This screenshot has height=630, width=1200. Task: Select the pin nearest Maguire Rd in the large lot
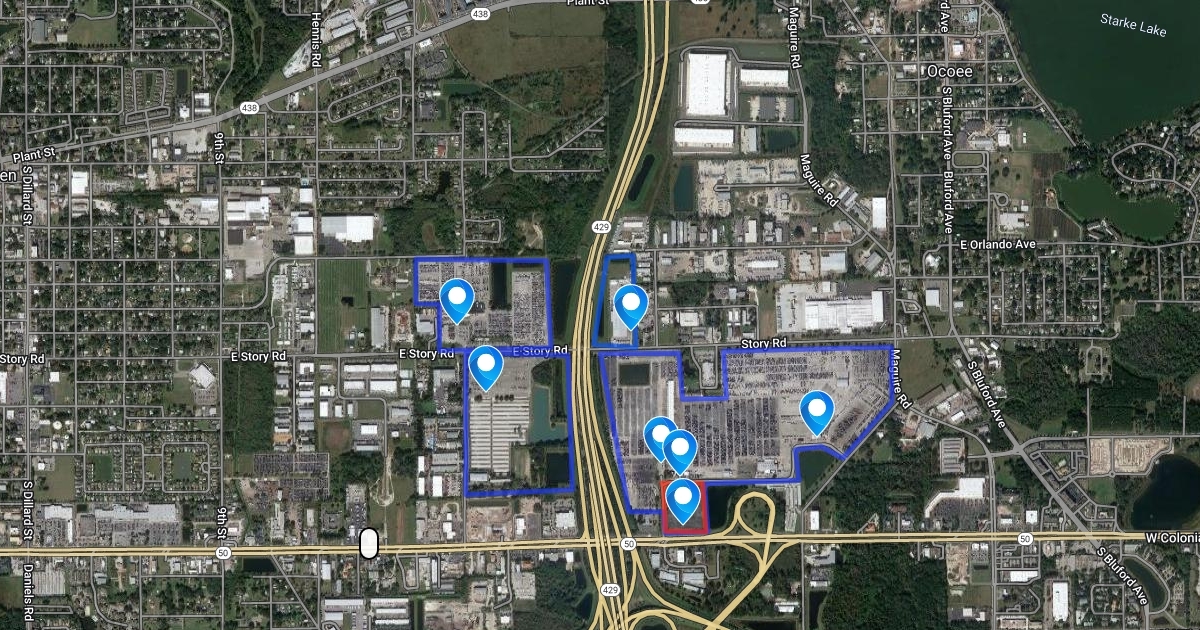(x=817, y=410)
